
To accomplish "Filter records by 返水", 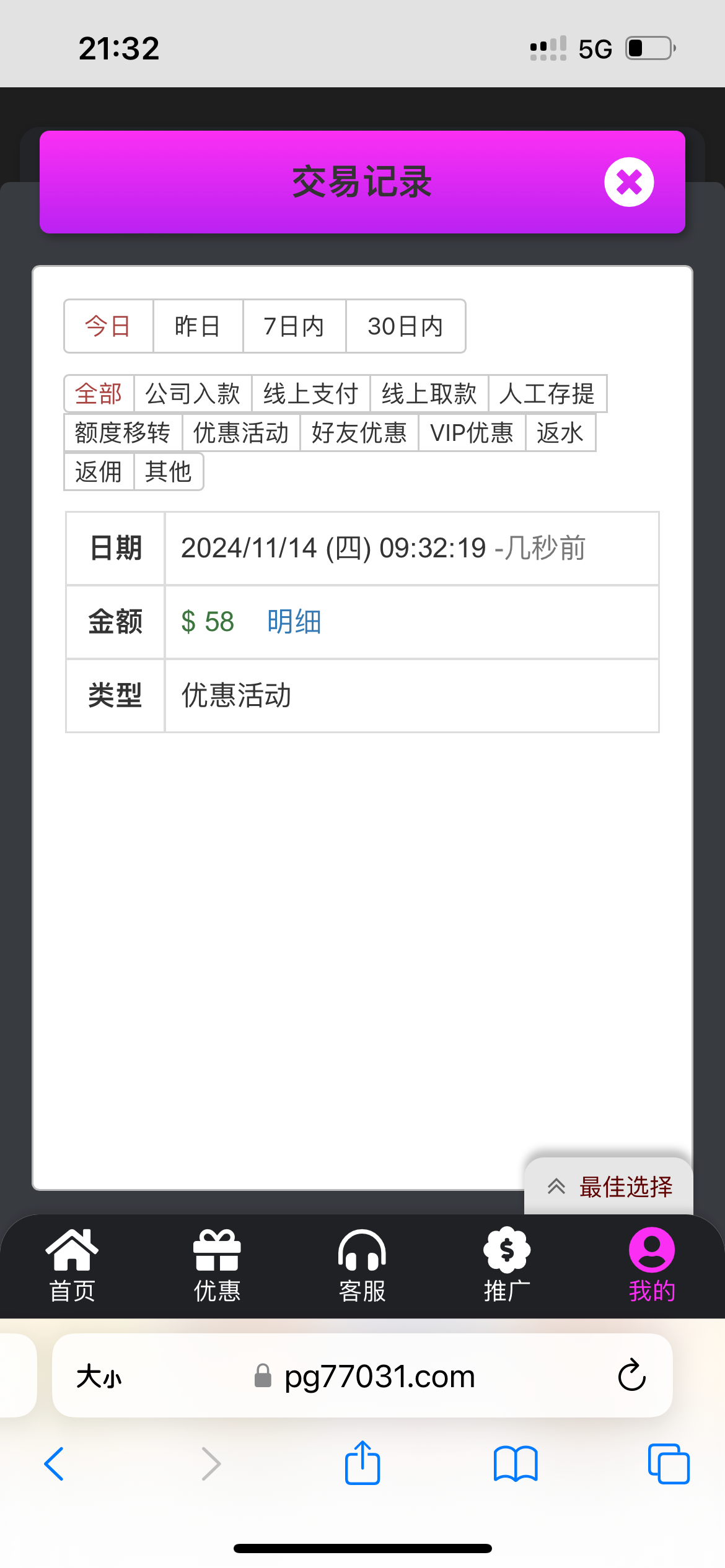I will click(561, 433).
